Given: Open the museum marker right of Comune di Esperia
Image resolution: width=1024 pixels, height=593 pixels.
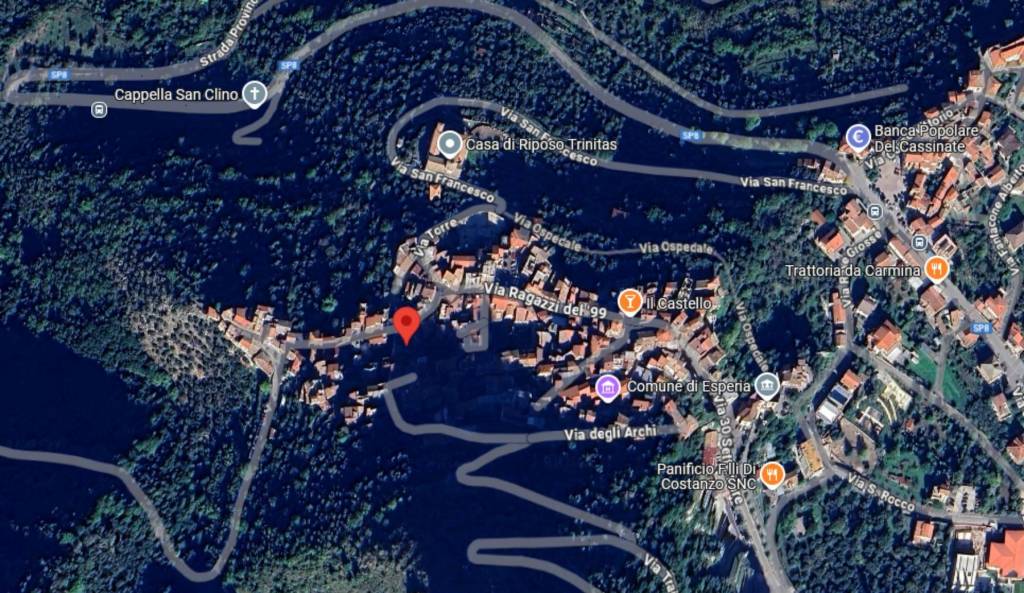Looking at the screenshot, I should tap(767, 386).
